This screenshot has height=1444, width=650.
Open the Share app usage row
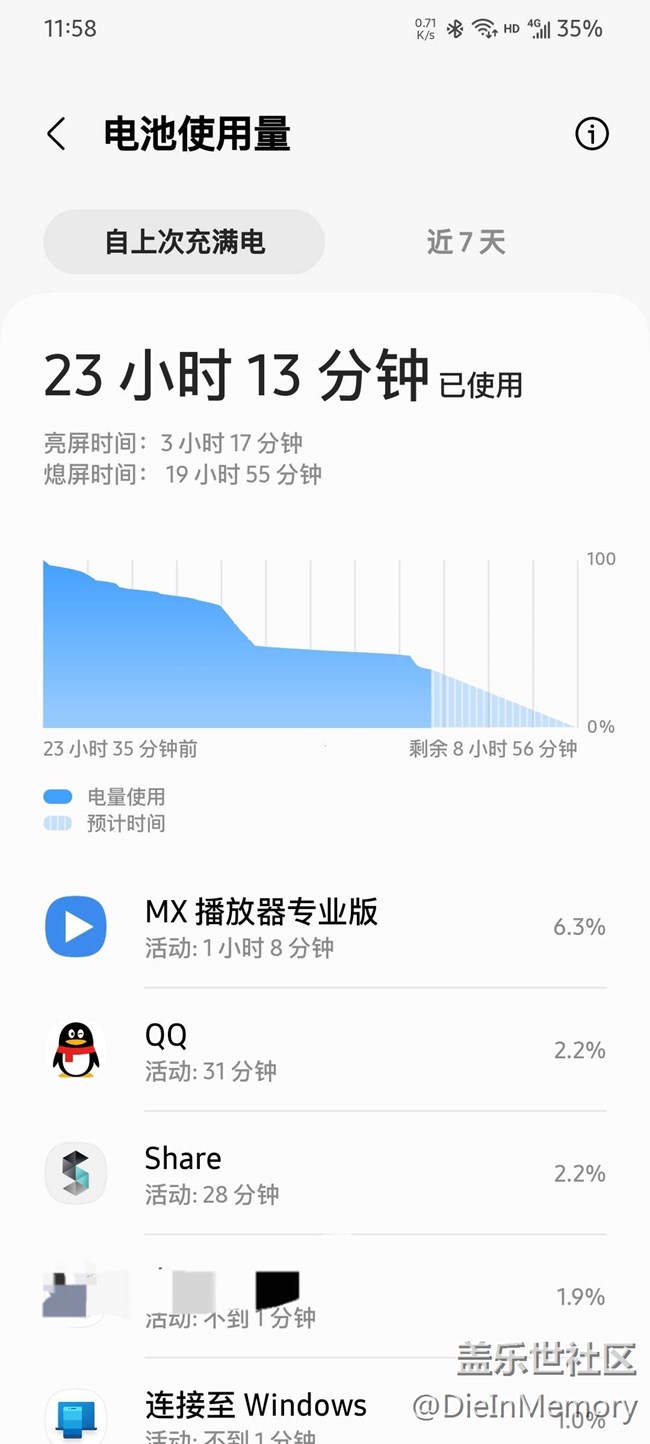coord(325,1173)
